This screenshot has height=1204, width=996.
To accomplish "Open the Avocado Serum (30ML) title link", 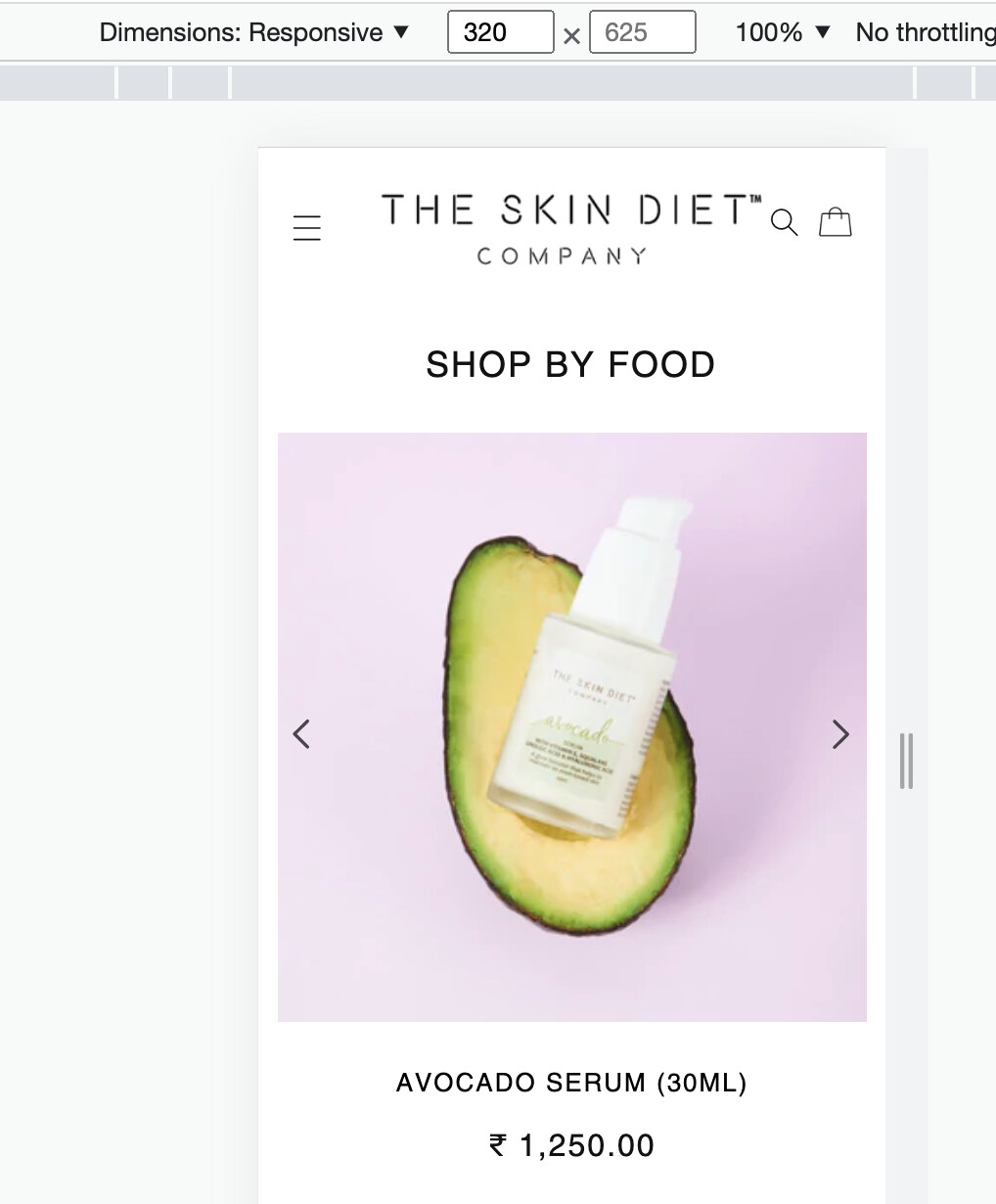I will point(571,1083).
